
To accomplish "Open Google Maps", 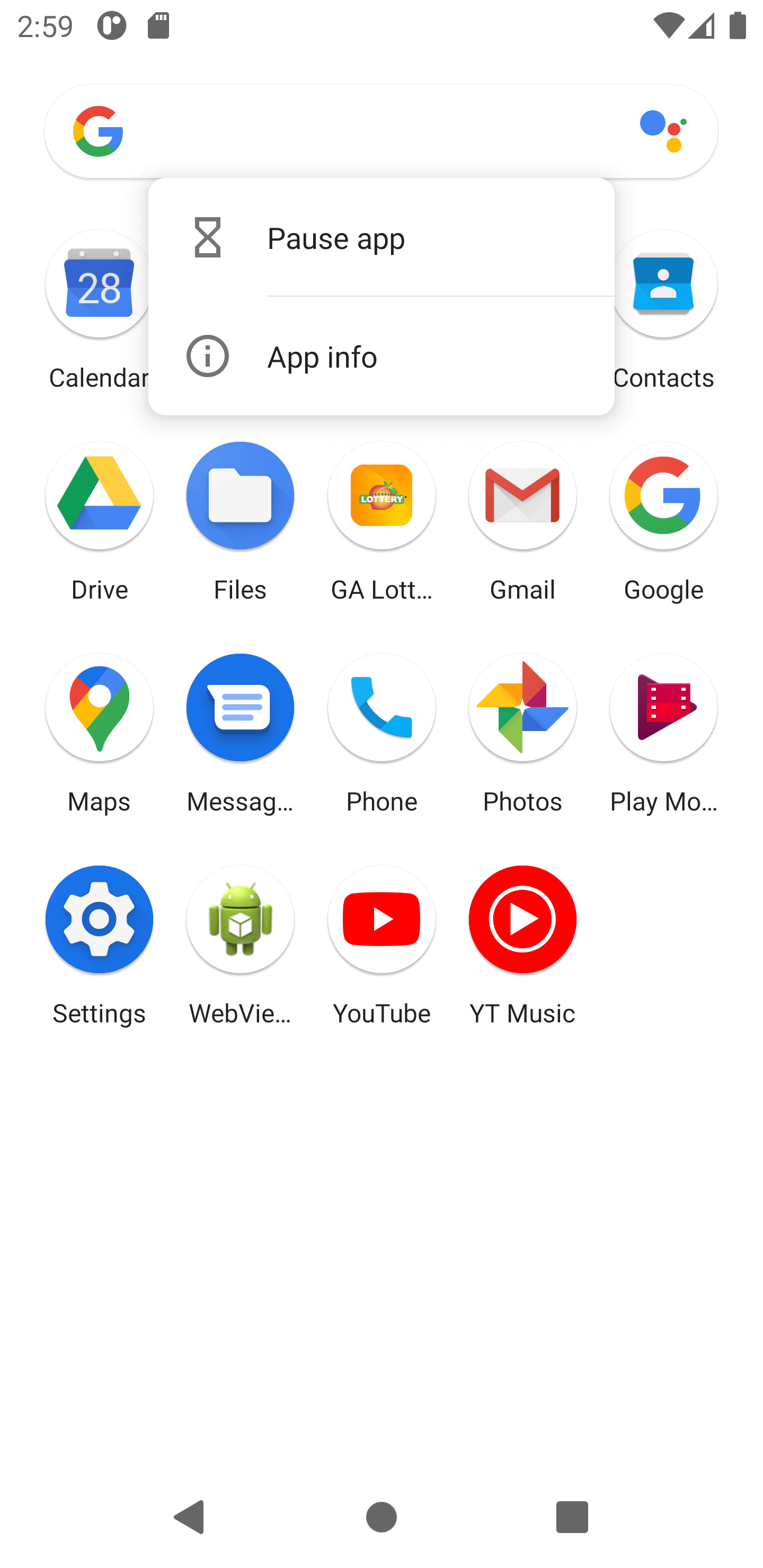I will 99,707.
